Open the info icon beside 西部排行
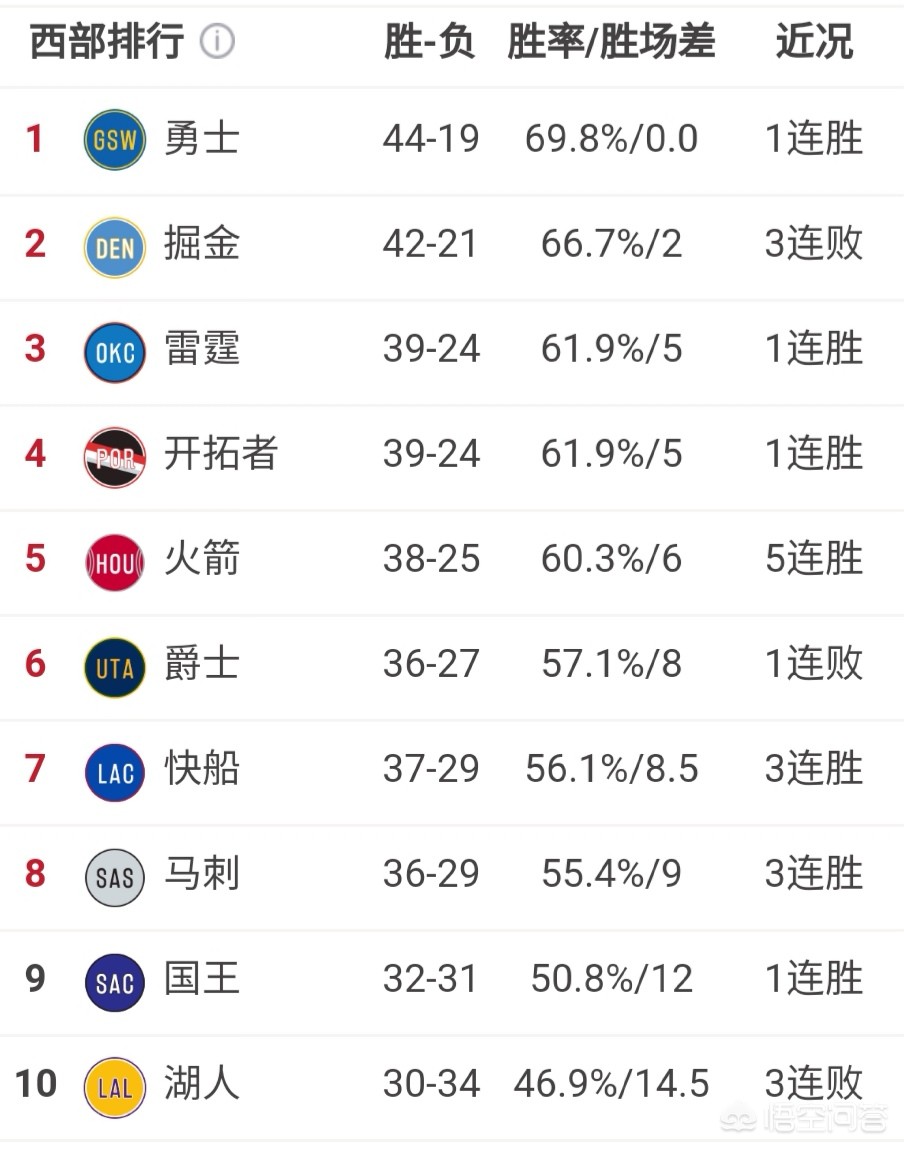The image size is (904, 1149). (217, 42)
